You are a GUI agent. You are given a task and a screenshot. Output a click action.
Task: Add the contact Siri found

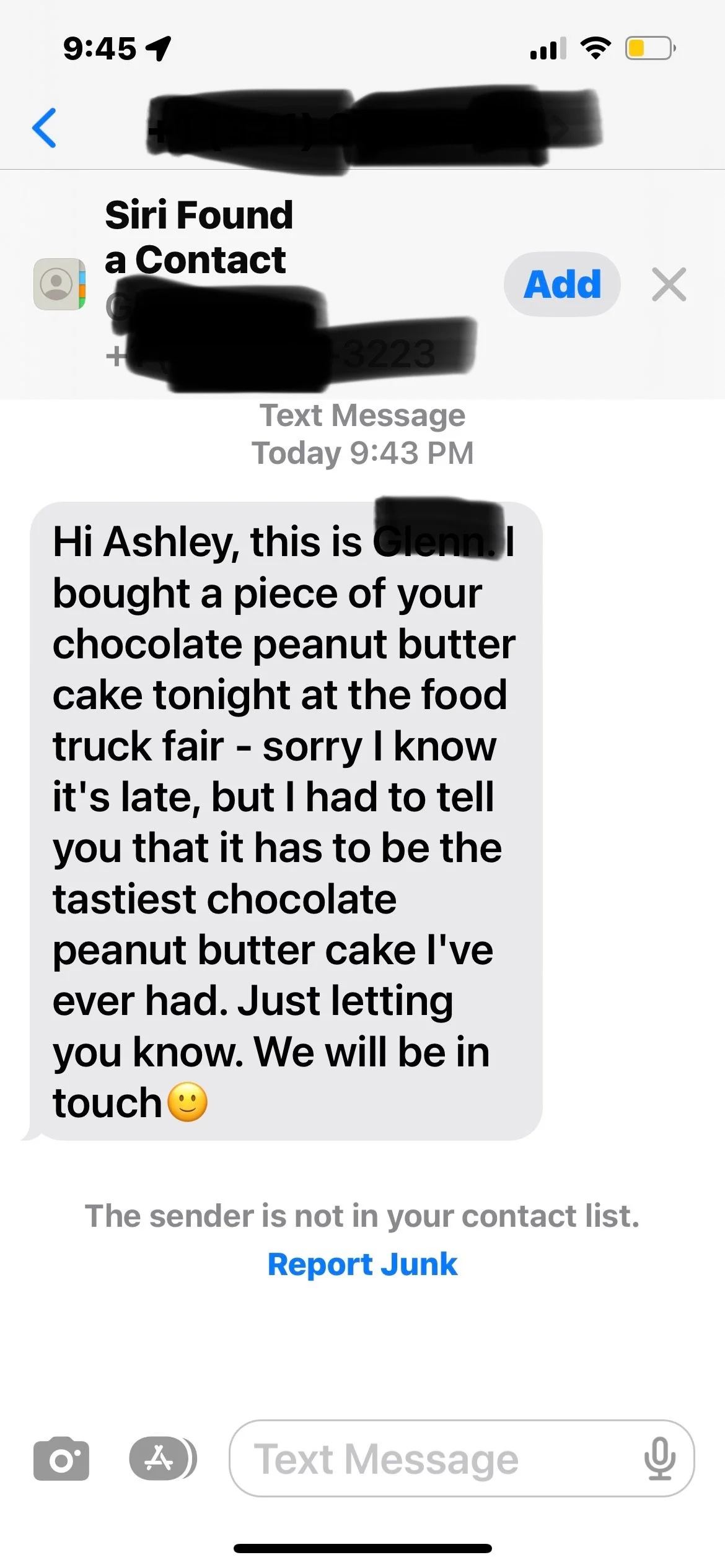[562, 284]
